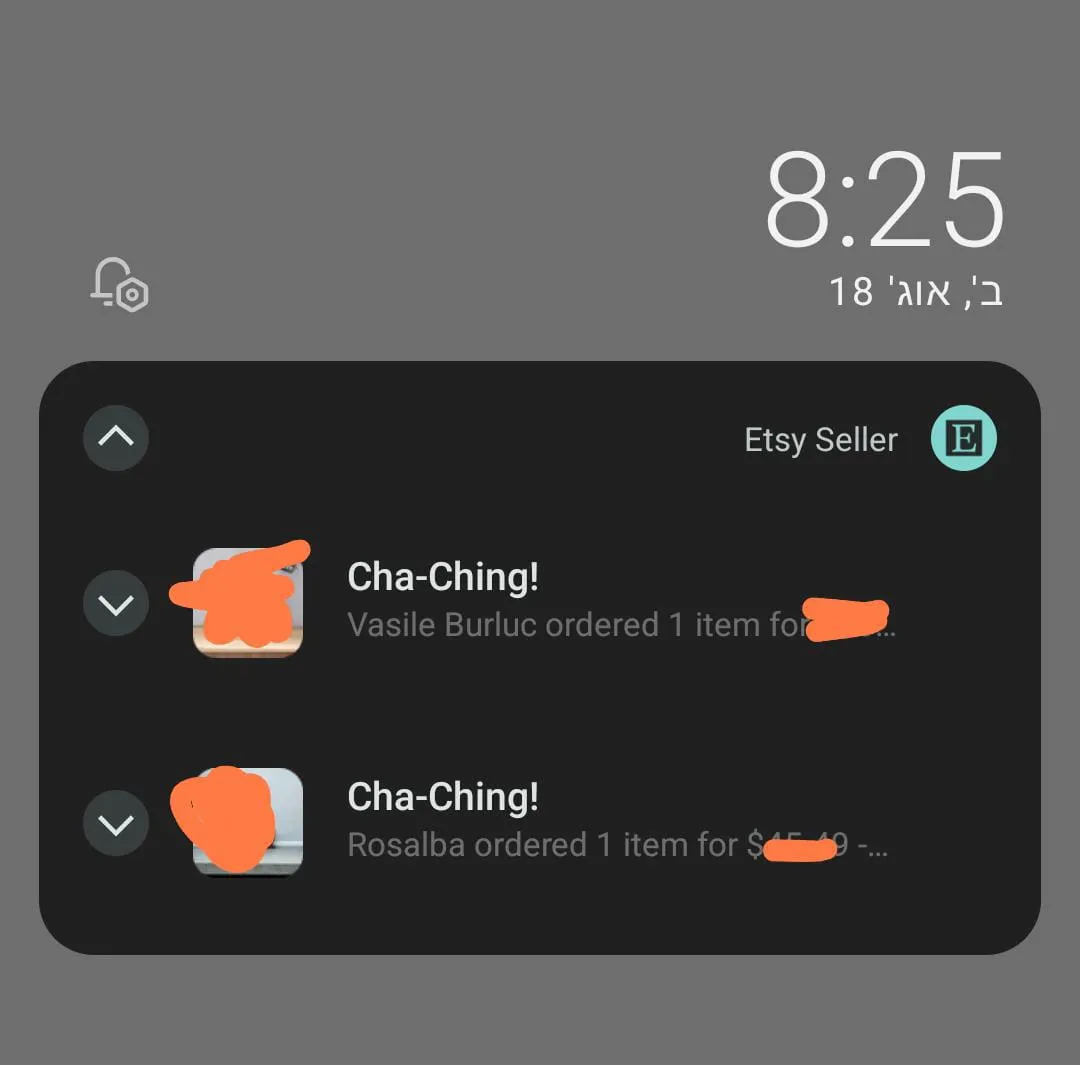Open notification settings bell icon
This screenshot has height=1065, width=1080.
pyautogui.click(x=119, y=285)
